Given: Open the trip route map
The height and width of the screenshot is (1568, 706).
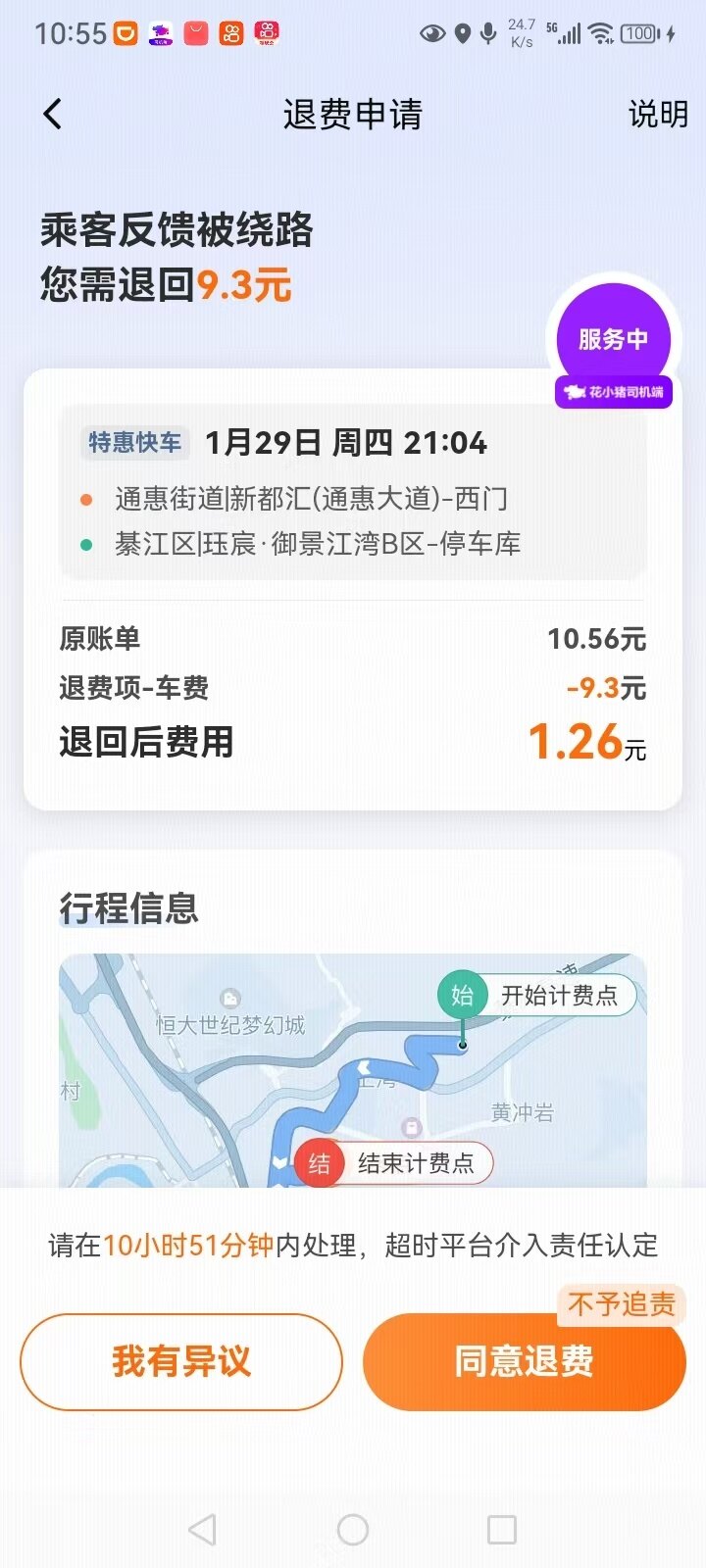Looking at the screenshot, I should click(x=353, y=1068).
